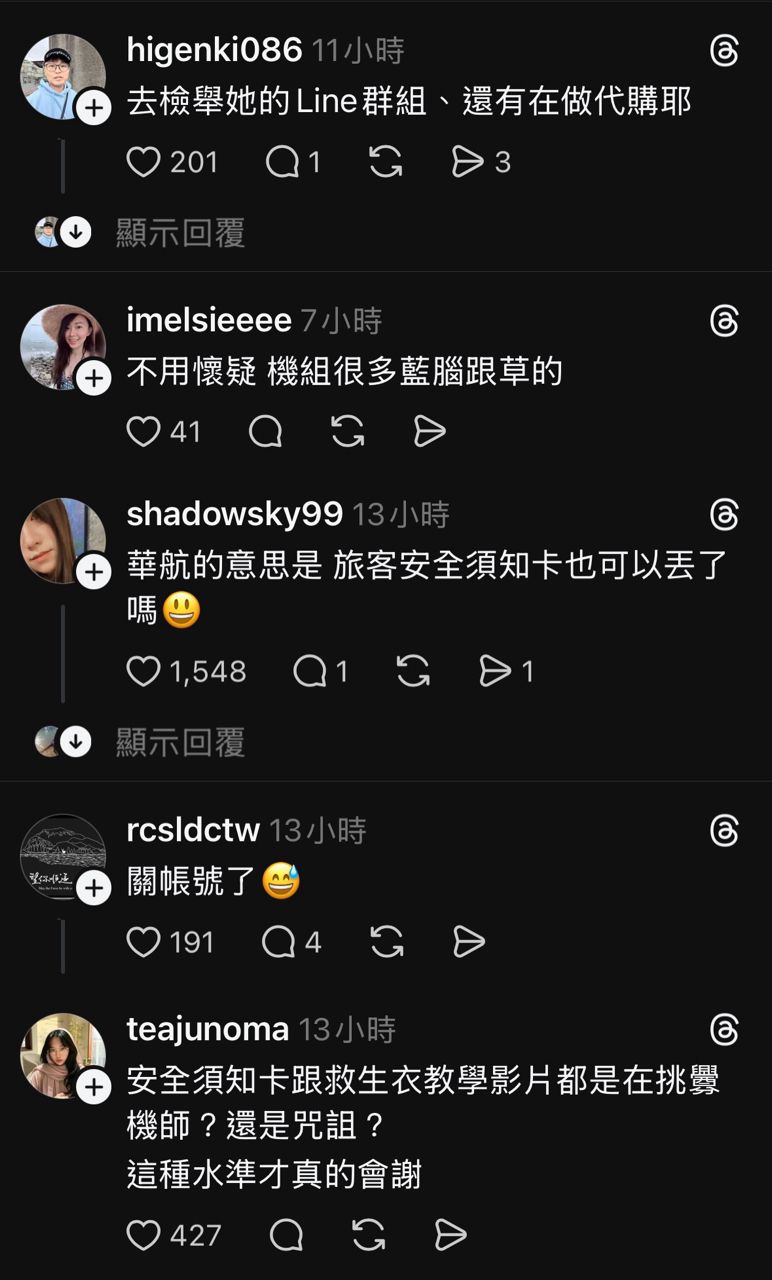Follow rcsldctw via the avatar plus badge
772x1280 pixels.
pos(94,888)
